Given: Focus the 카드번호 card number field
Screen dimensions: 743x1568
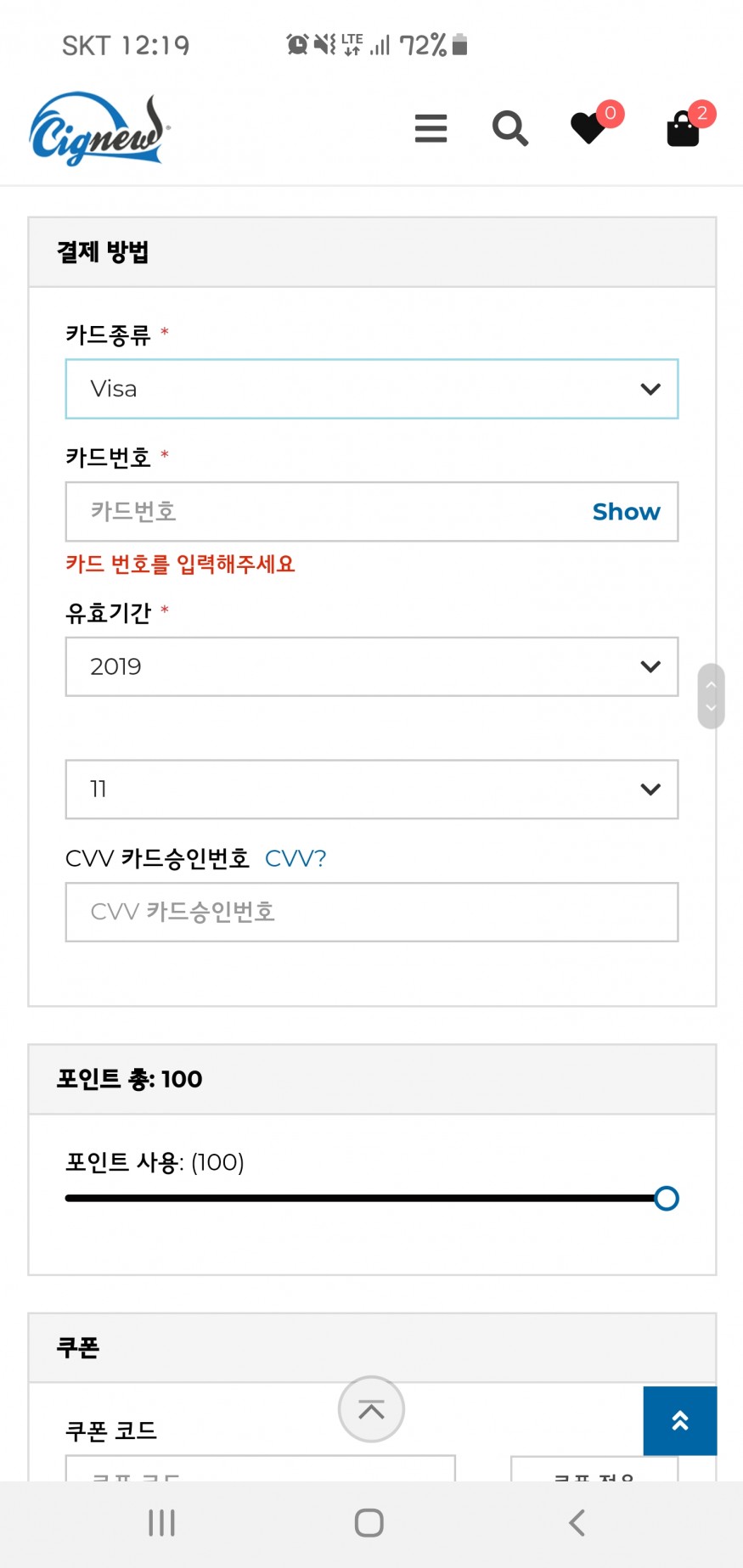Looking at the screenshot, I should click(372, 512).
